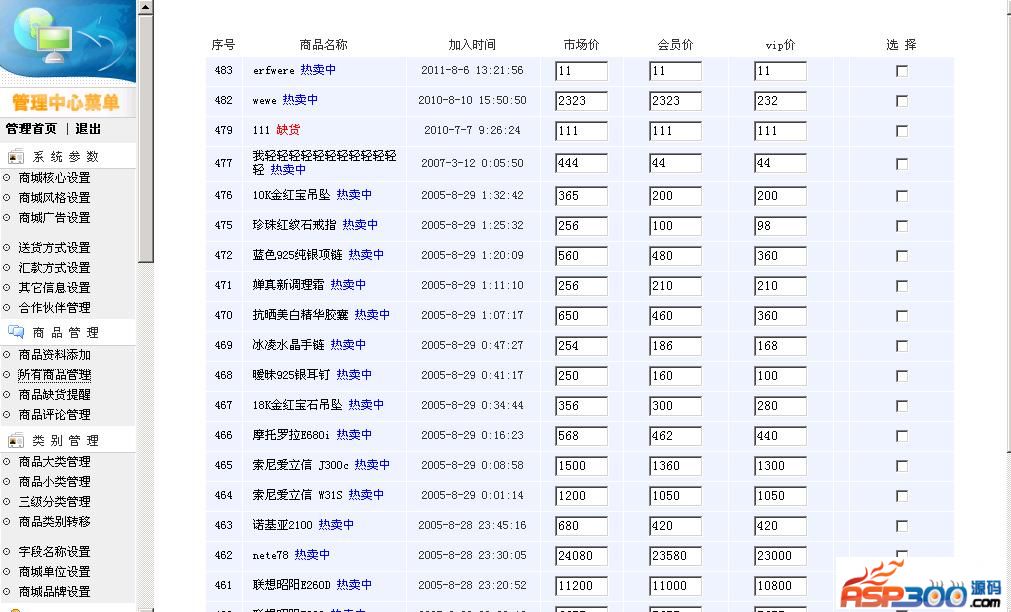The image size is (1011, 612).
Task: Edit vip price field of 冰凌水晶手链
Action: [x=780, y=346]
